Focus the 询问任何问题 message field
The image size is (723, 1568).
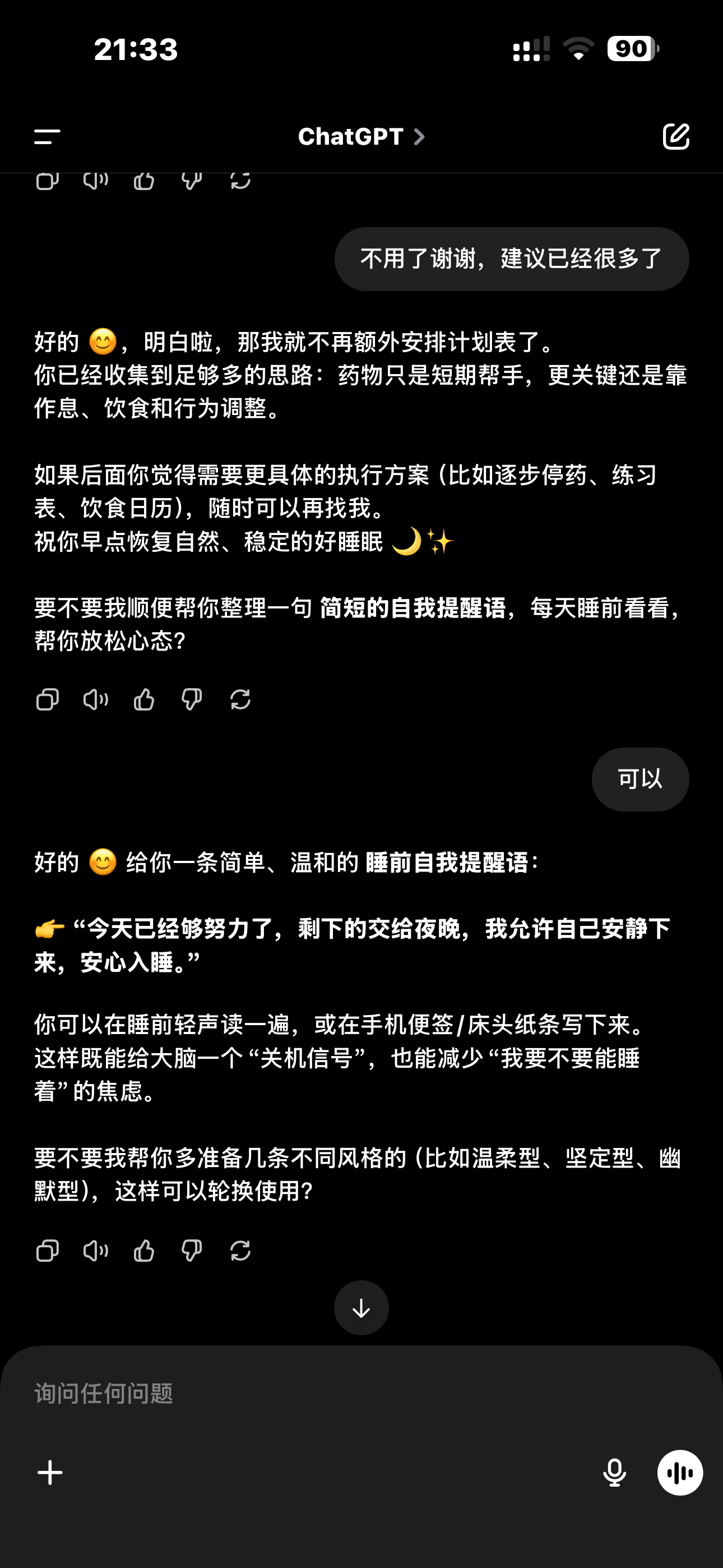[361, 1393]
